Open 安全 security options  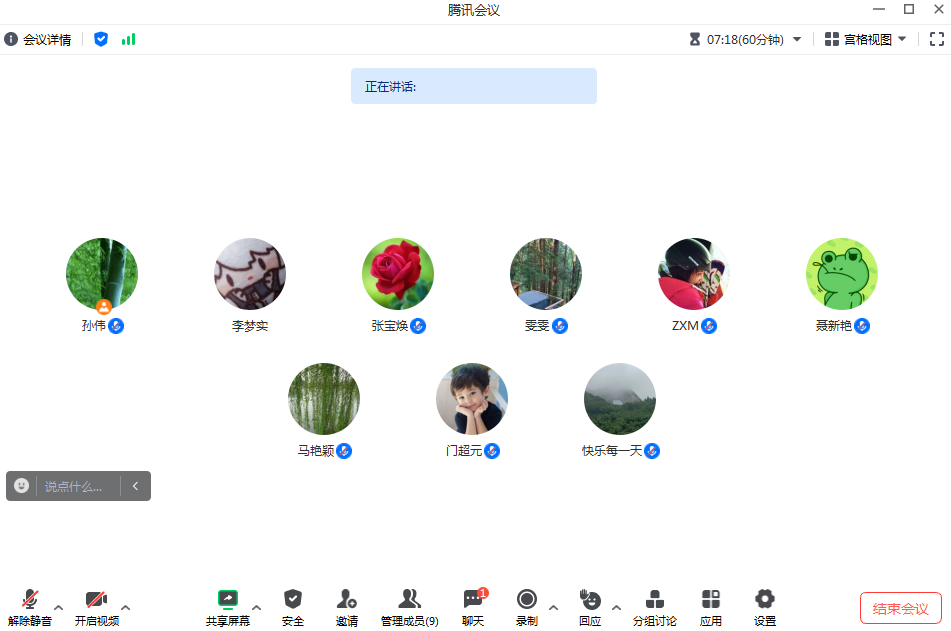[x=293, y=607]
